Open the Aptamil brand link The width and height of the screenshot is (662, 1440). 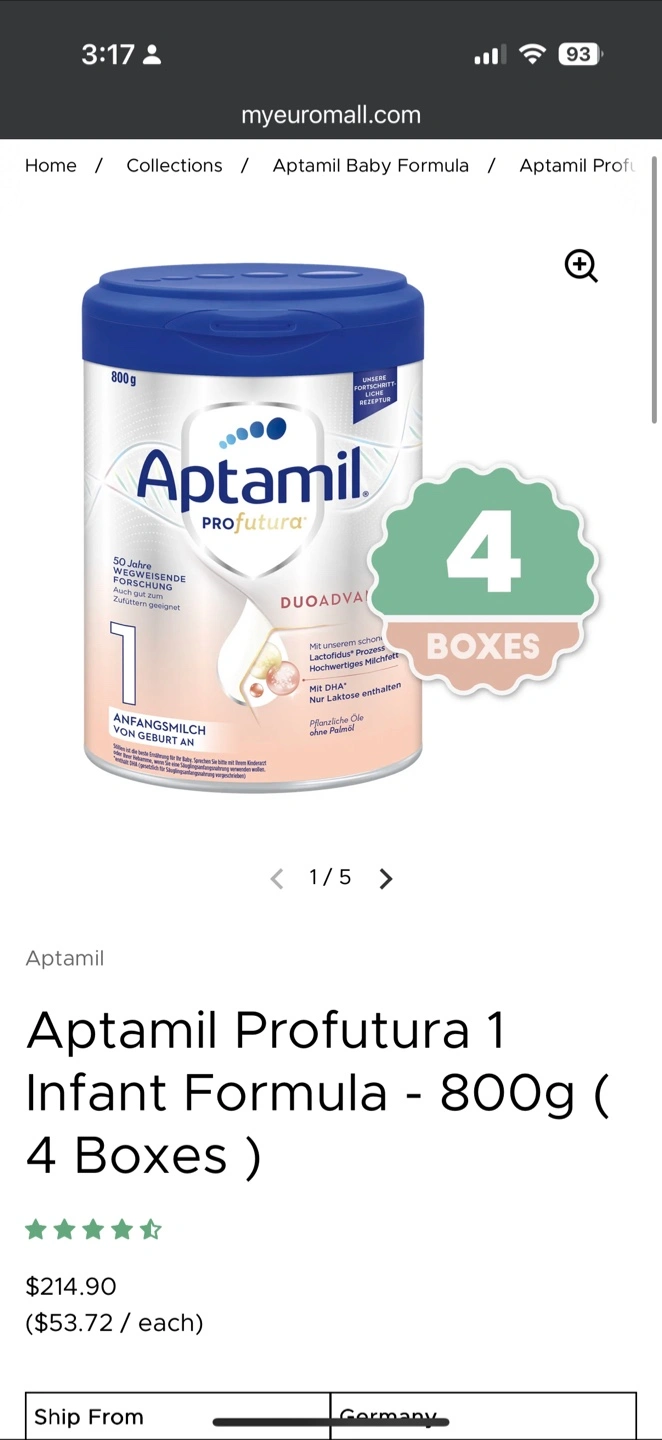[65, 958]
